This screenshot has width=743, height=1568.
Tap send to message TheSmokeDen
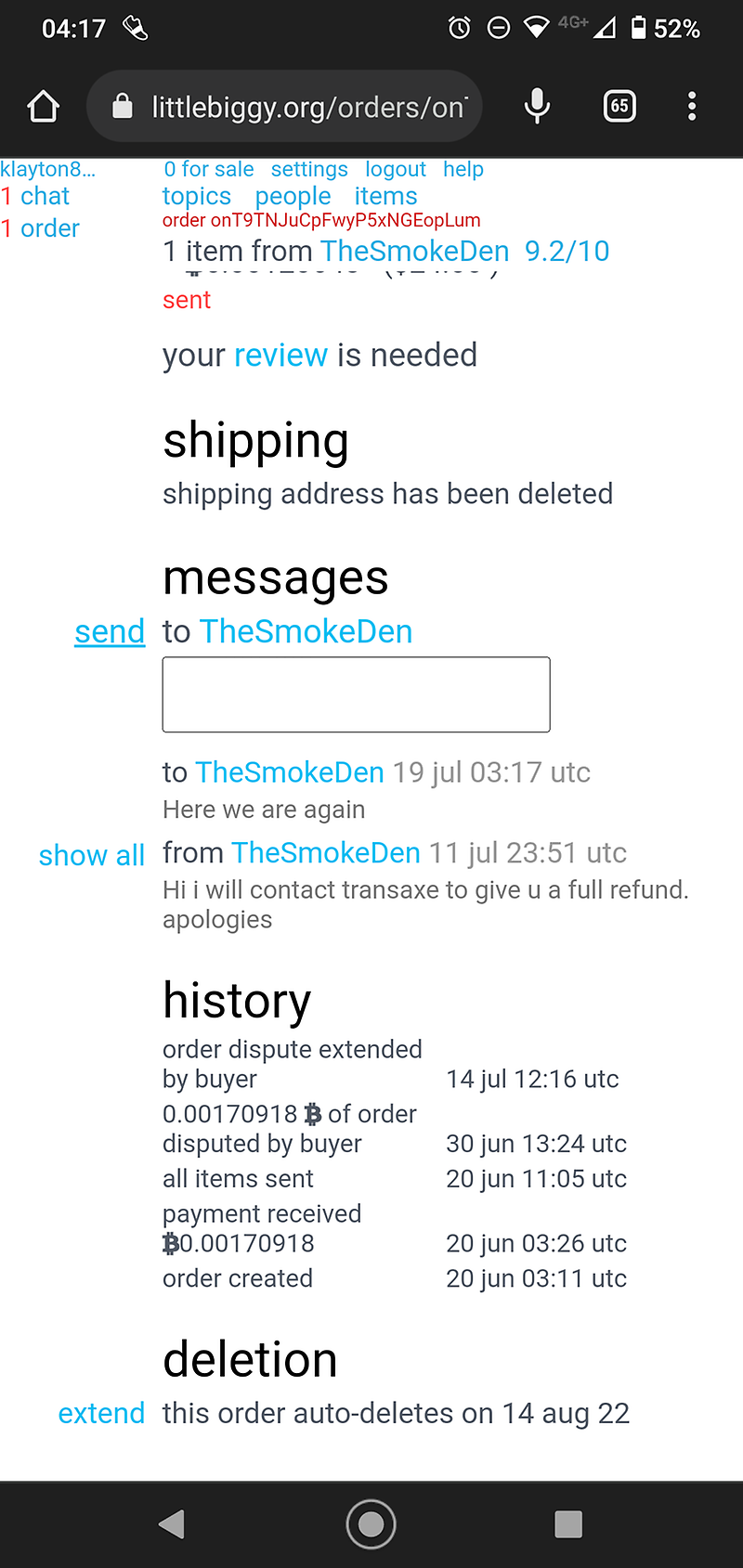click(x=110, y=632)
